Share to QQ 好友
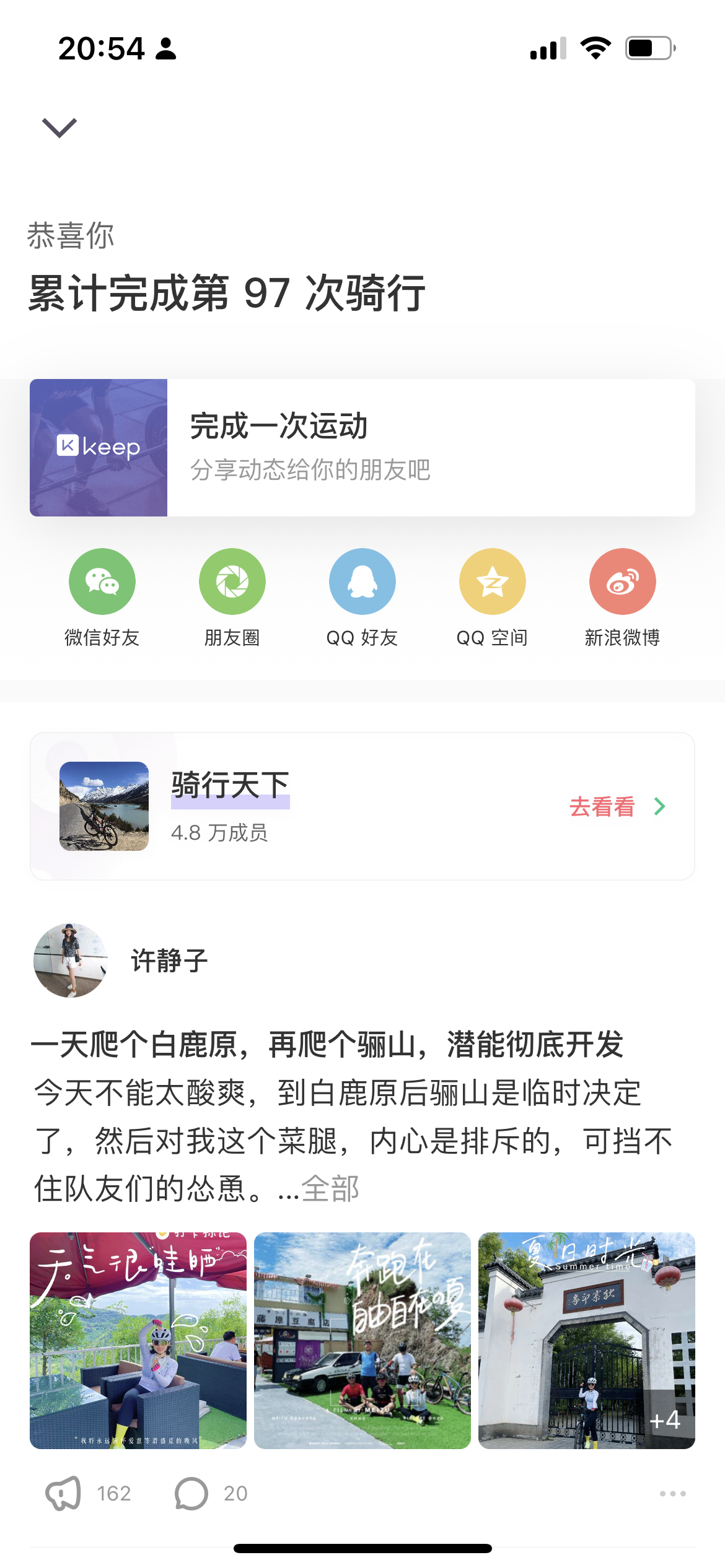This screenshot has height=1568, width=725. pyautogui.click(x=362, y=582)
